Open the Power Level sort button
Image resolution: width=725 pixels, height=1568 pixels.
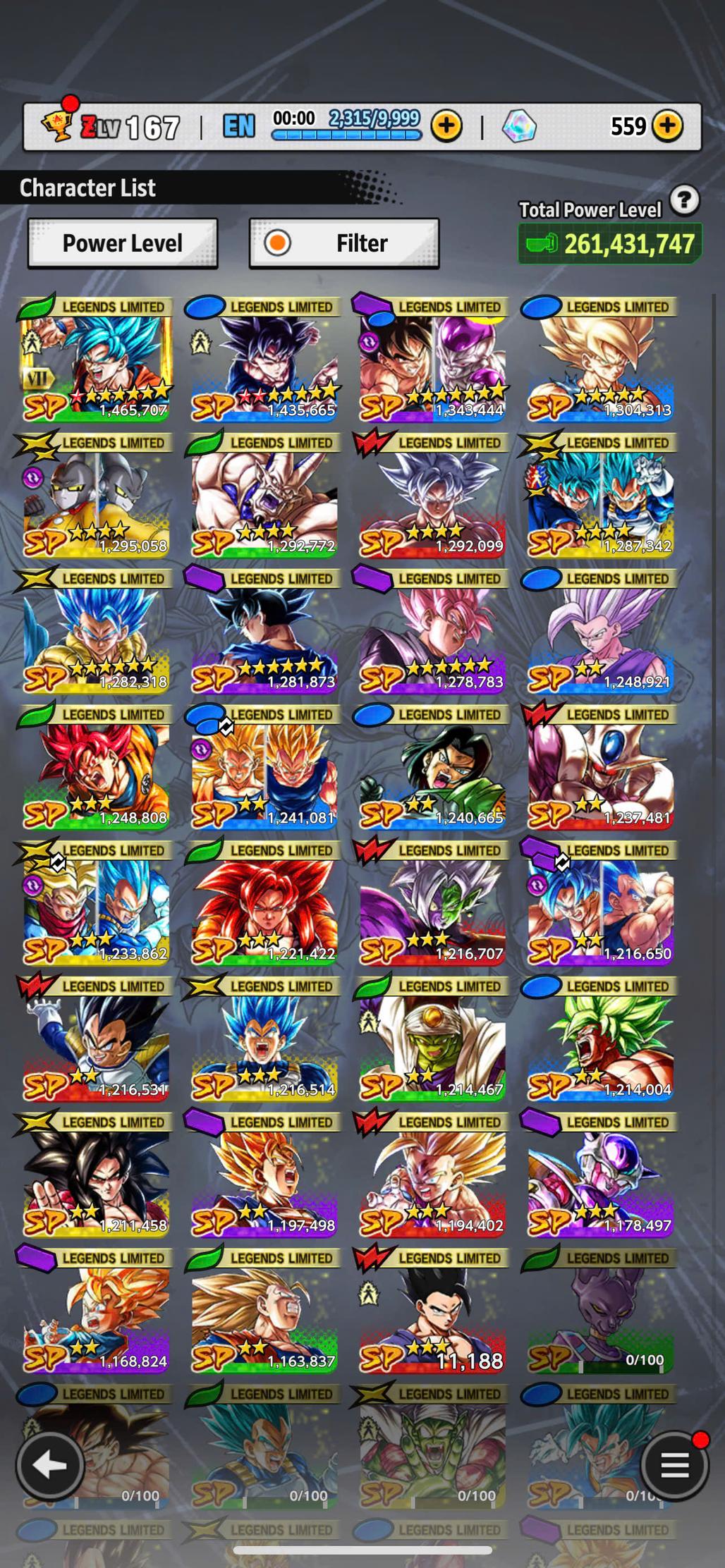[123, 243]
